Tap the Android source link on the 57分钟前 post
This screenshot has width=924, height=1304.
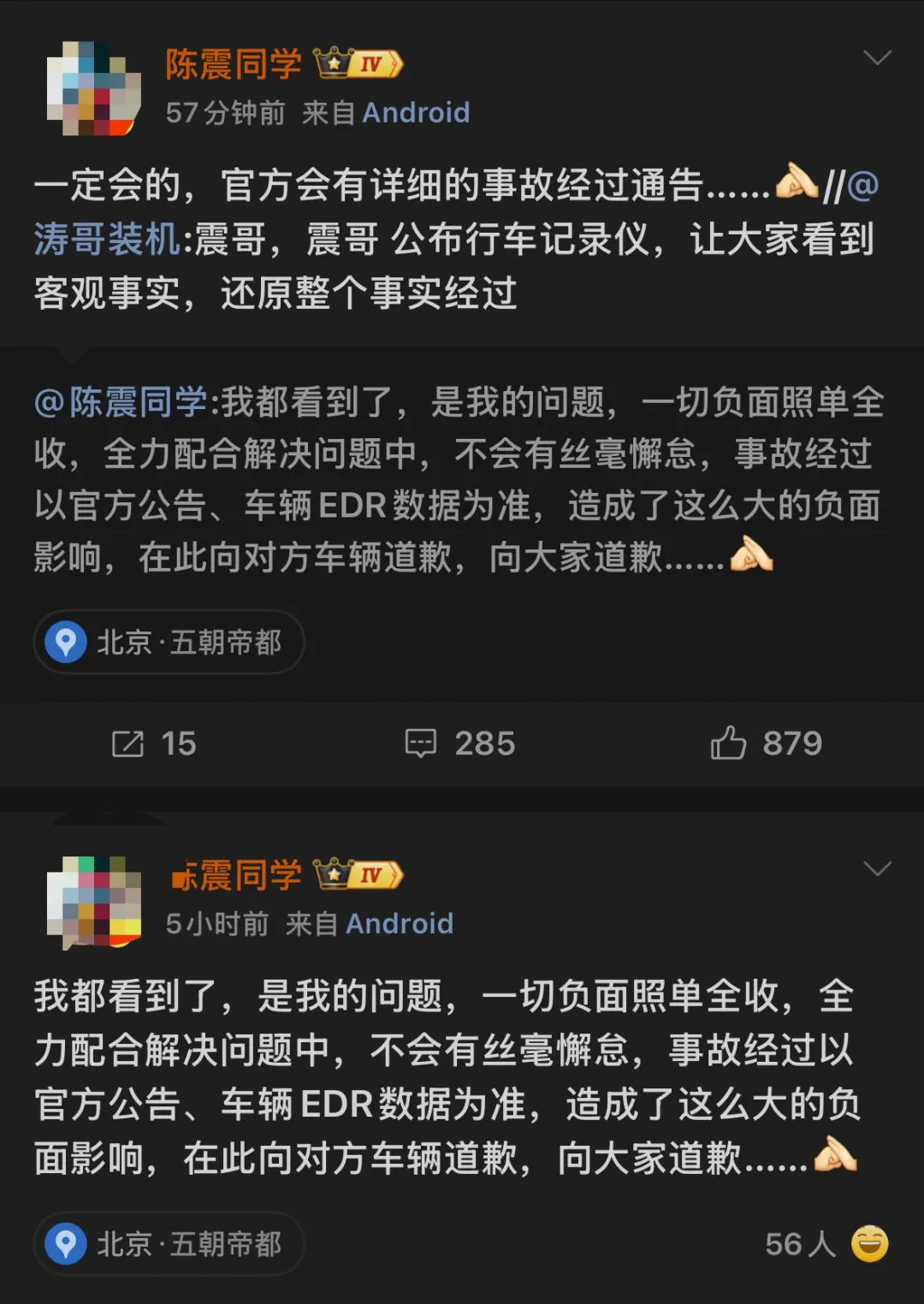click(x=416, y=113)
